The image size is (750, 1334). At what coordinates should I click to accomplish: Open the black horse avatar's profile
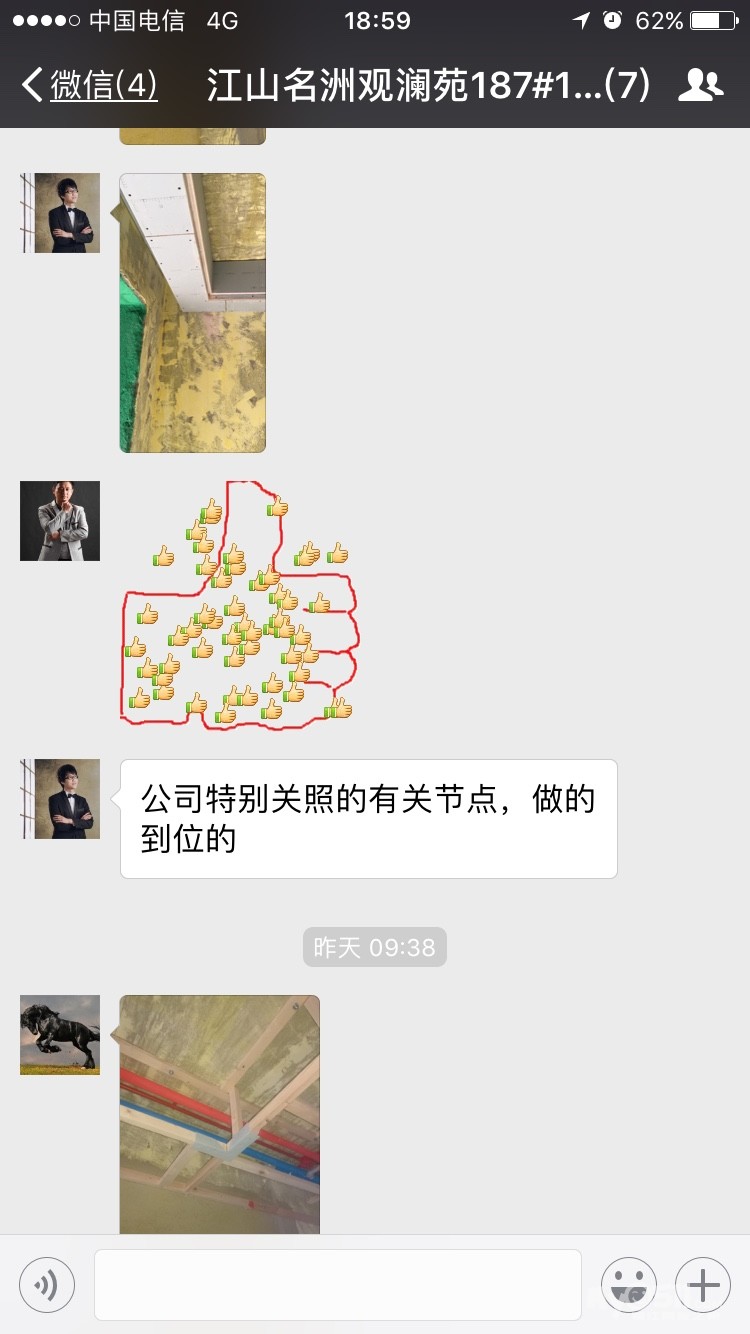[60, 1034]
